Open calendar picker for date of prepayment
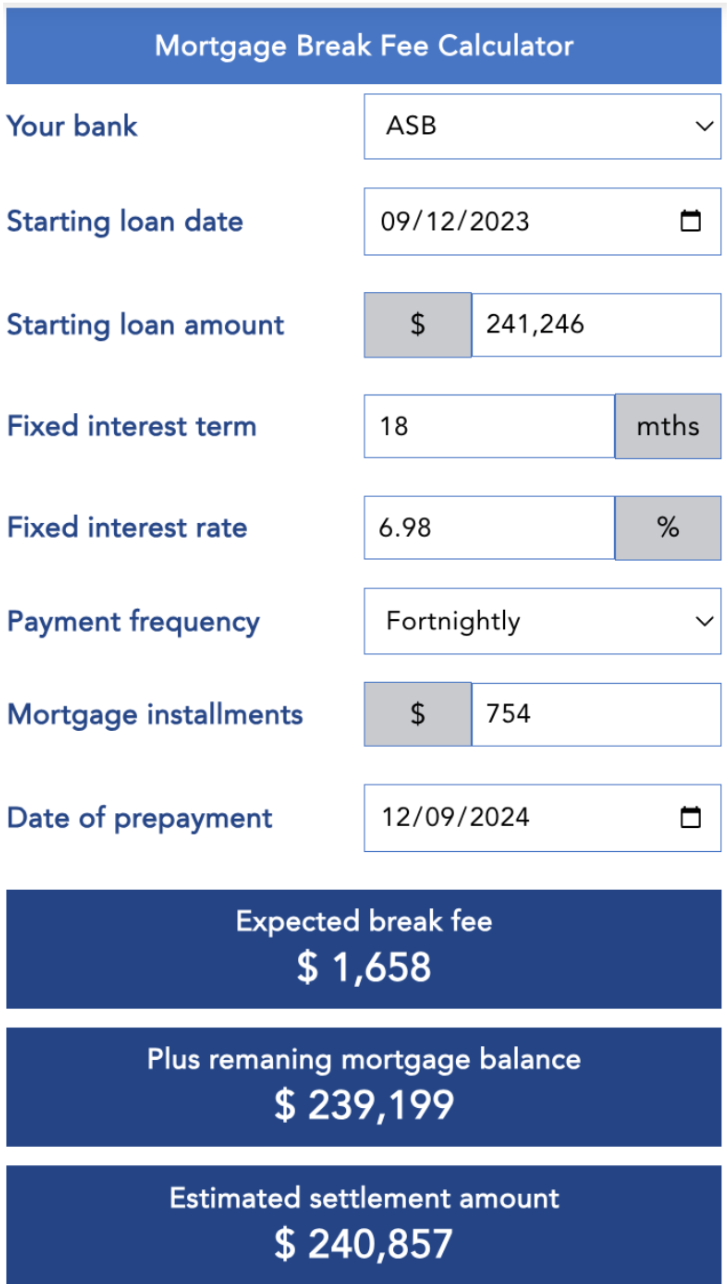728x1284 pixels. [x=690, y=817]
